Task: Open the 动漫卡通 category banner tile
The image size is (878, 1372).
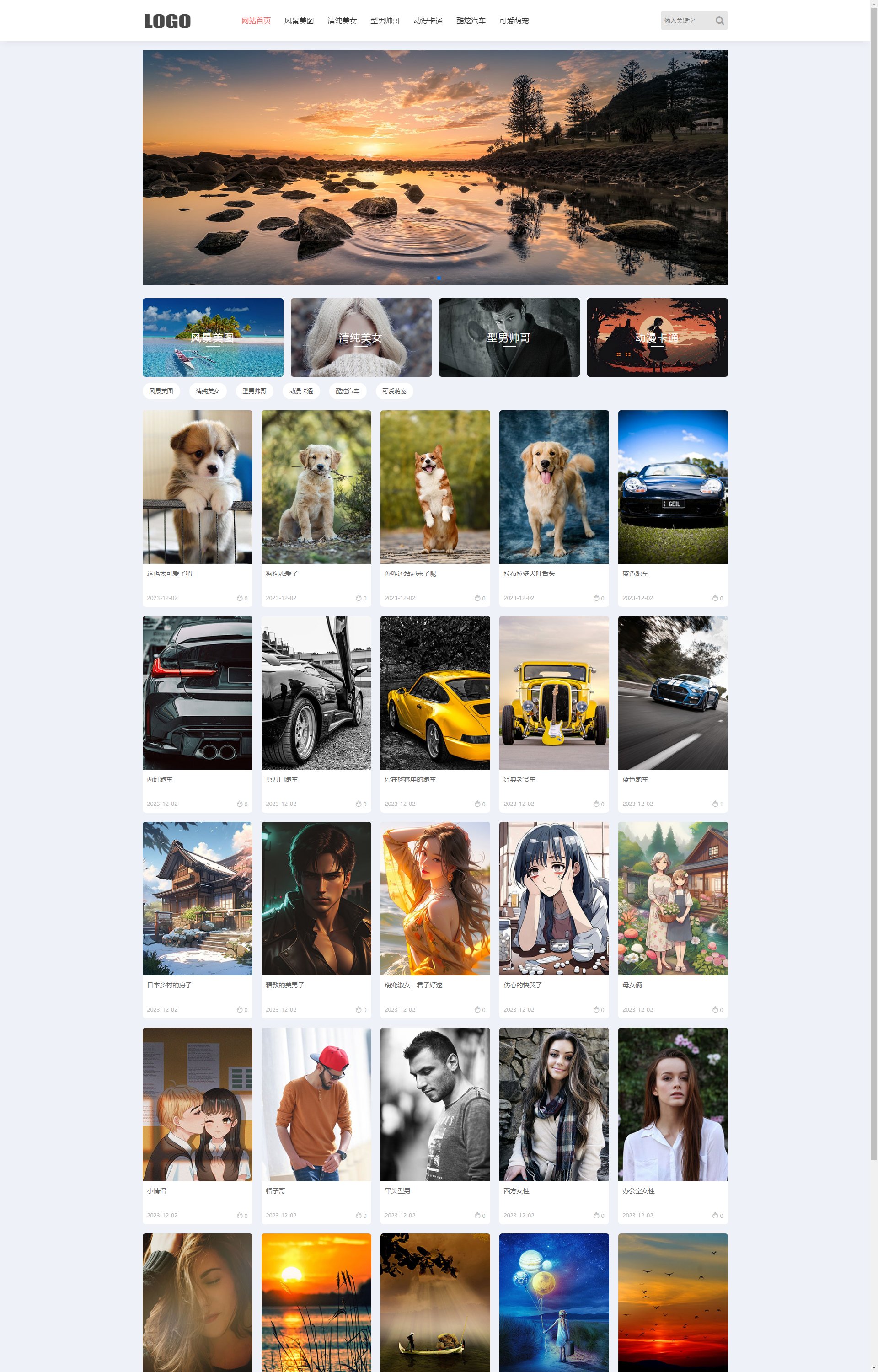Action: coord(657,338)
